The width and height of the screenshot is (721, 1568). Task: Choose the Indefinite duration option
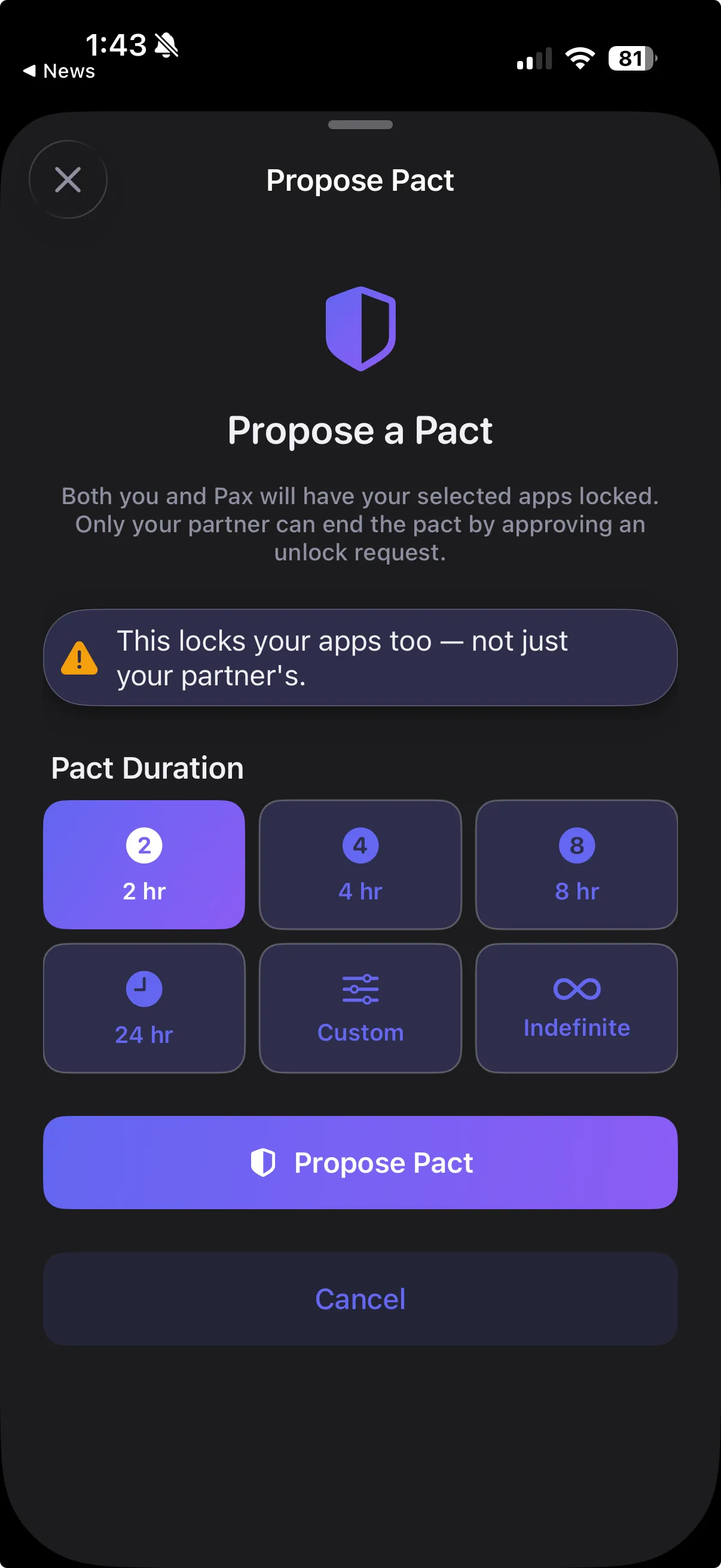pos(576,1008)
